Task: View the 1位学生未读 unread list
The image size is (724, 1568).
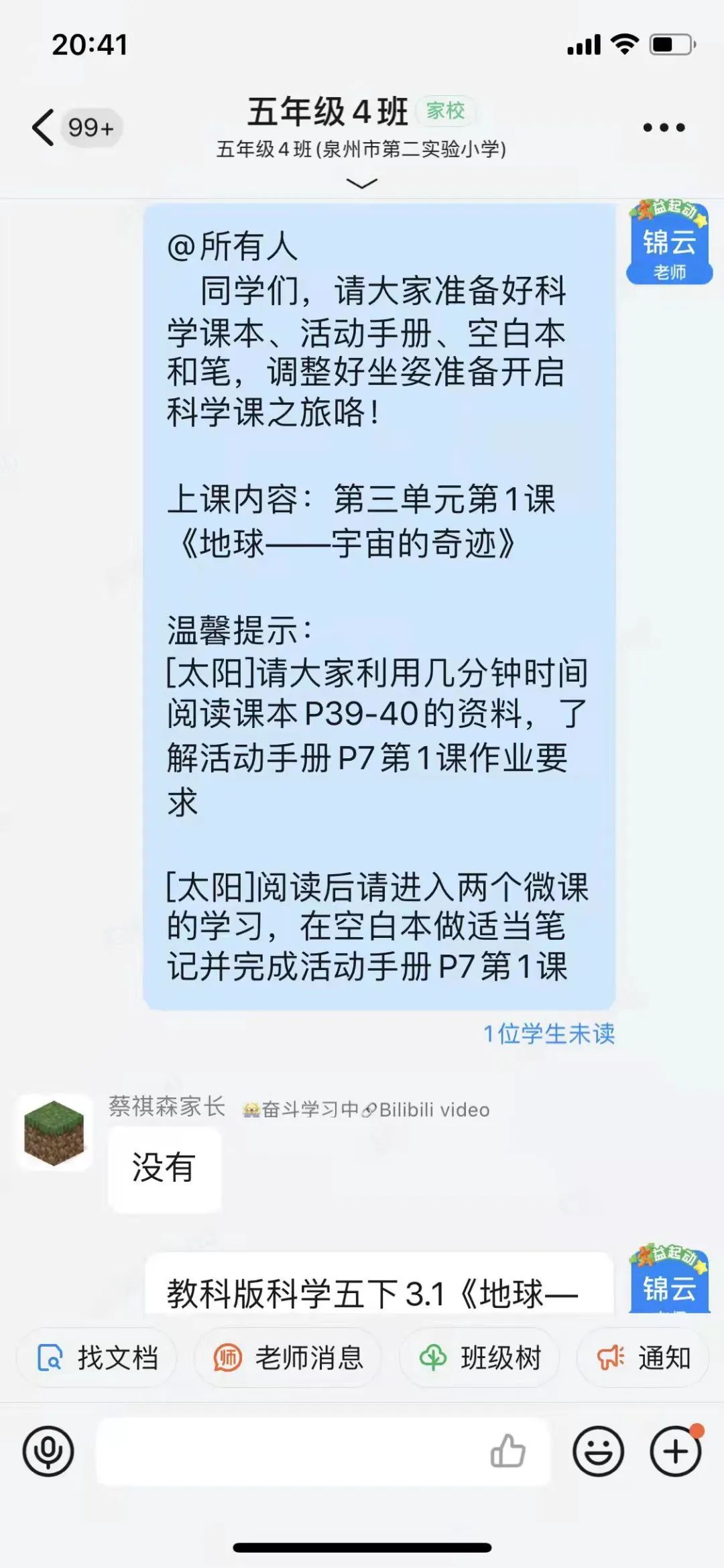Action: coord(548,1034)
